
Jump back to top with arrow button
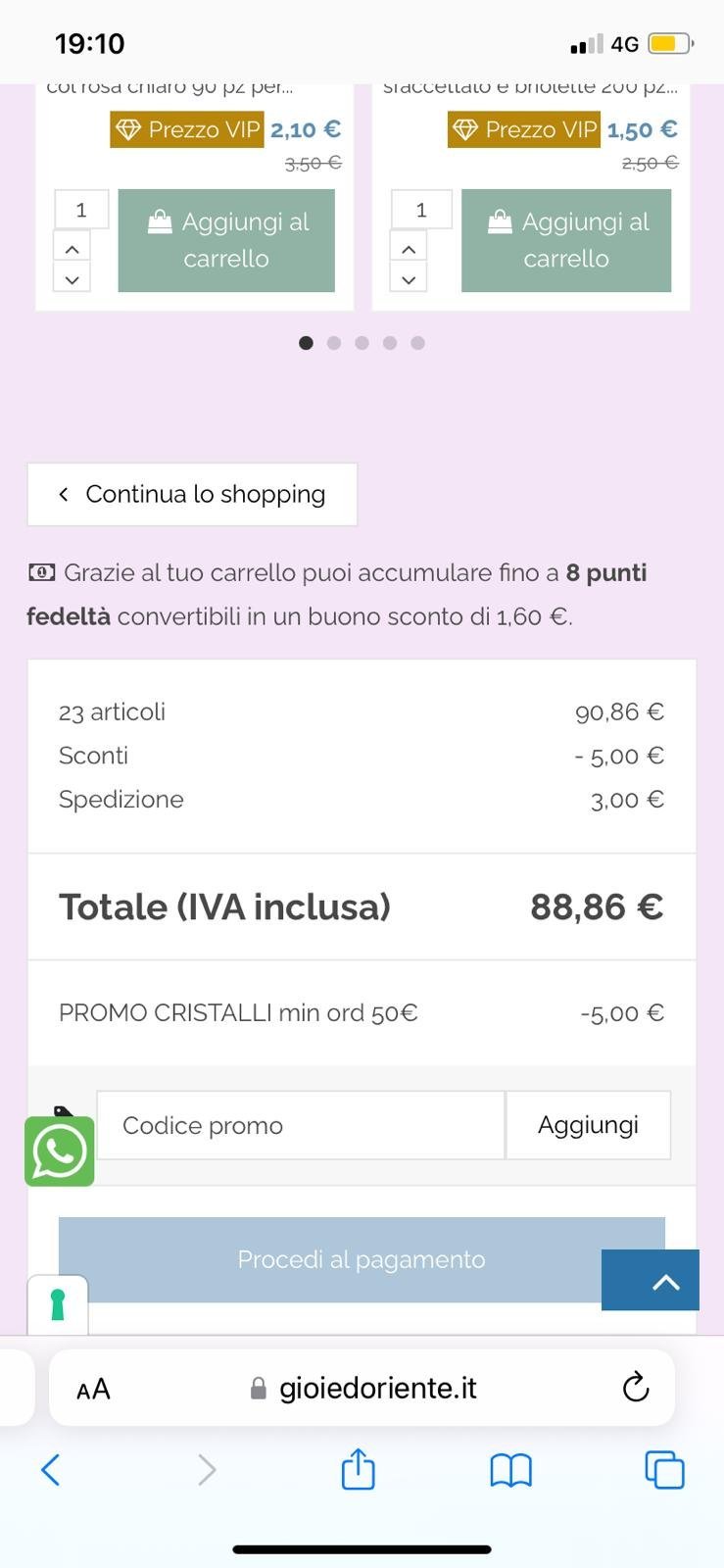(651, 1280)
